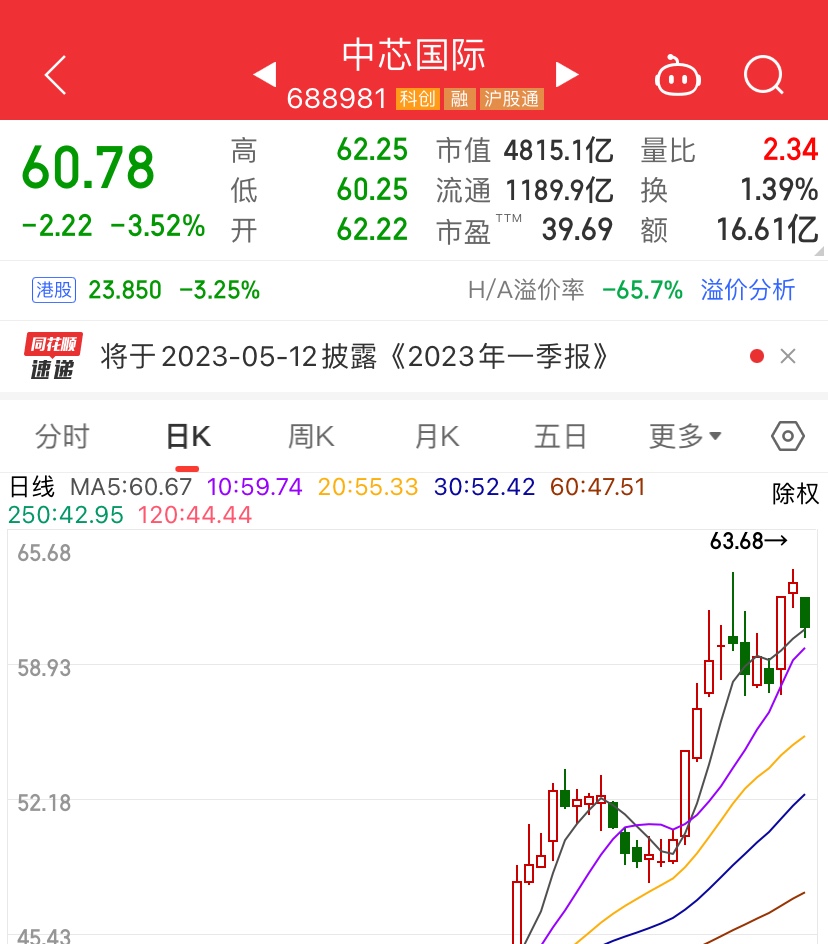The height and width of the screenshot is (944, 828).
Task: Open 溢价分析 link
Action: pyautogui.click(x=748, y=290)
